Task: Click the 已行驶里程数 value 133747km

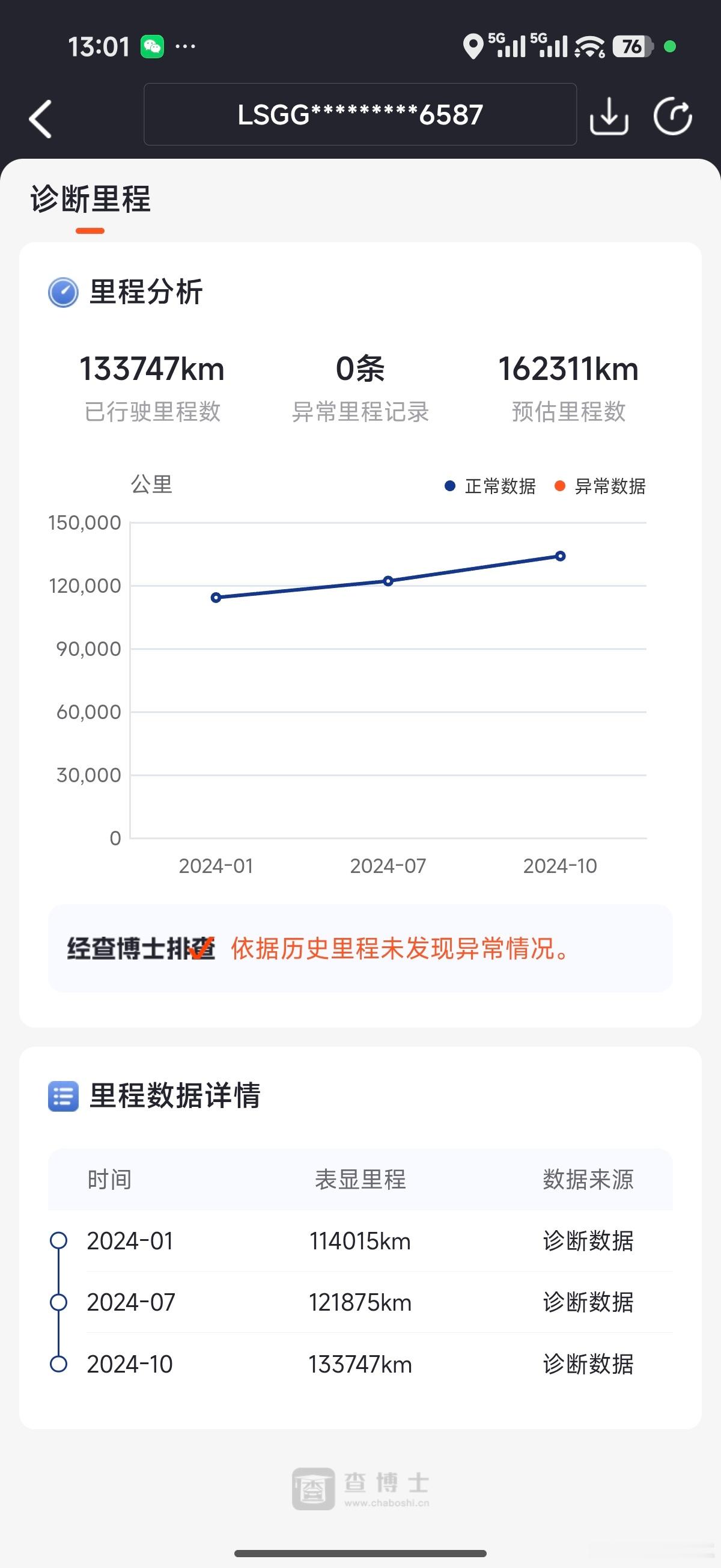Action: tap(153, 369)
